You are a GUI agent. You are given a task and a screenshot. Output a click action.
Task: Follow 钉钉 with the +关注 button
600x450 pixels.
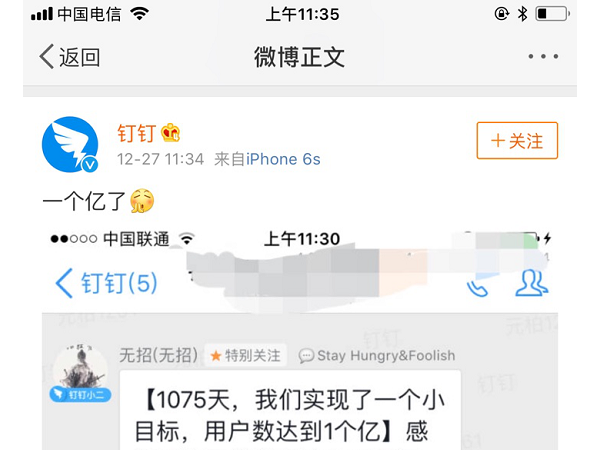[517, 141]
